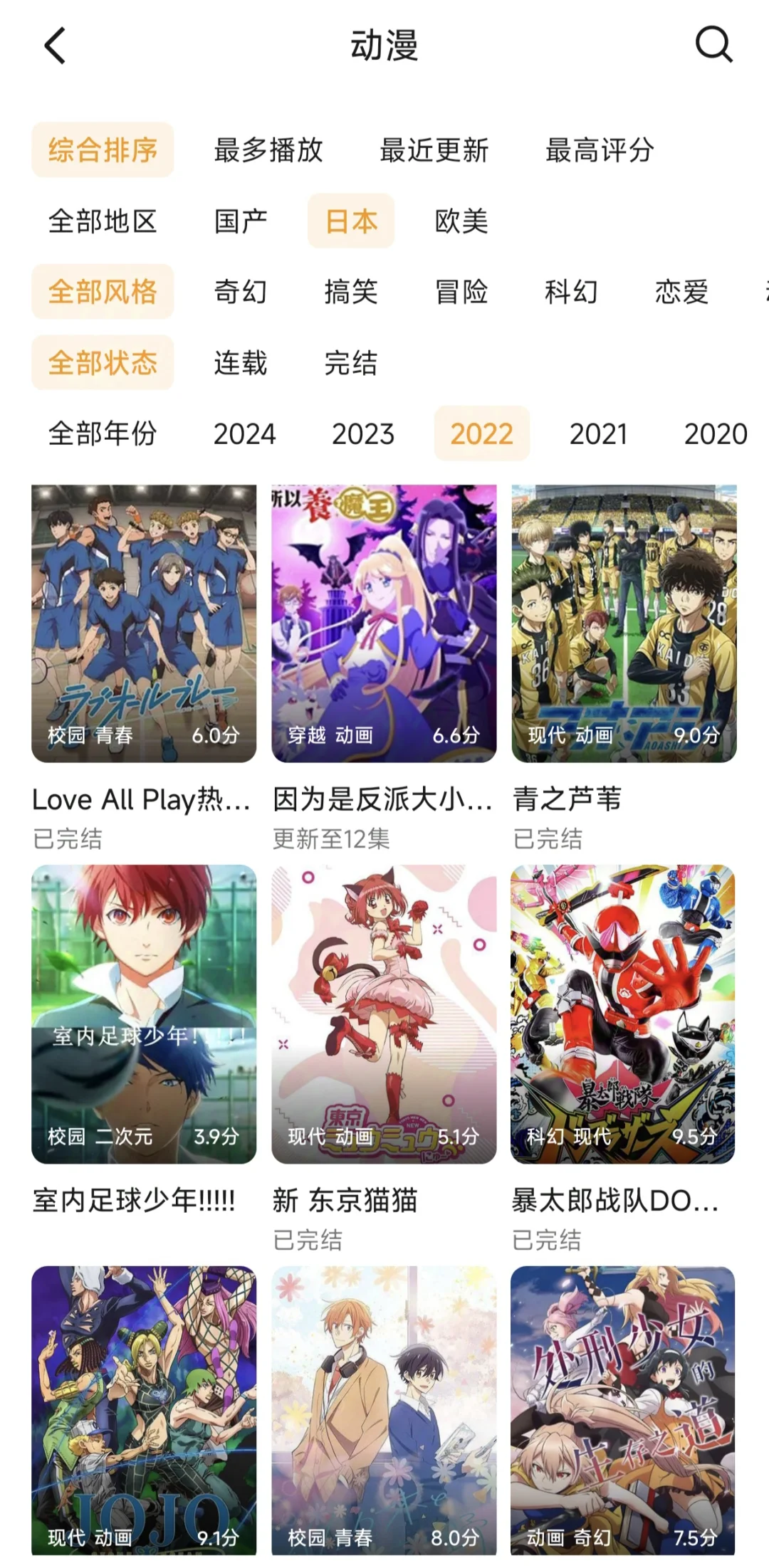769x1568 pixels.
Task: Open 室内足球少年!!!!! anime card
Action: [144, 1014]
